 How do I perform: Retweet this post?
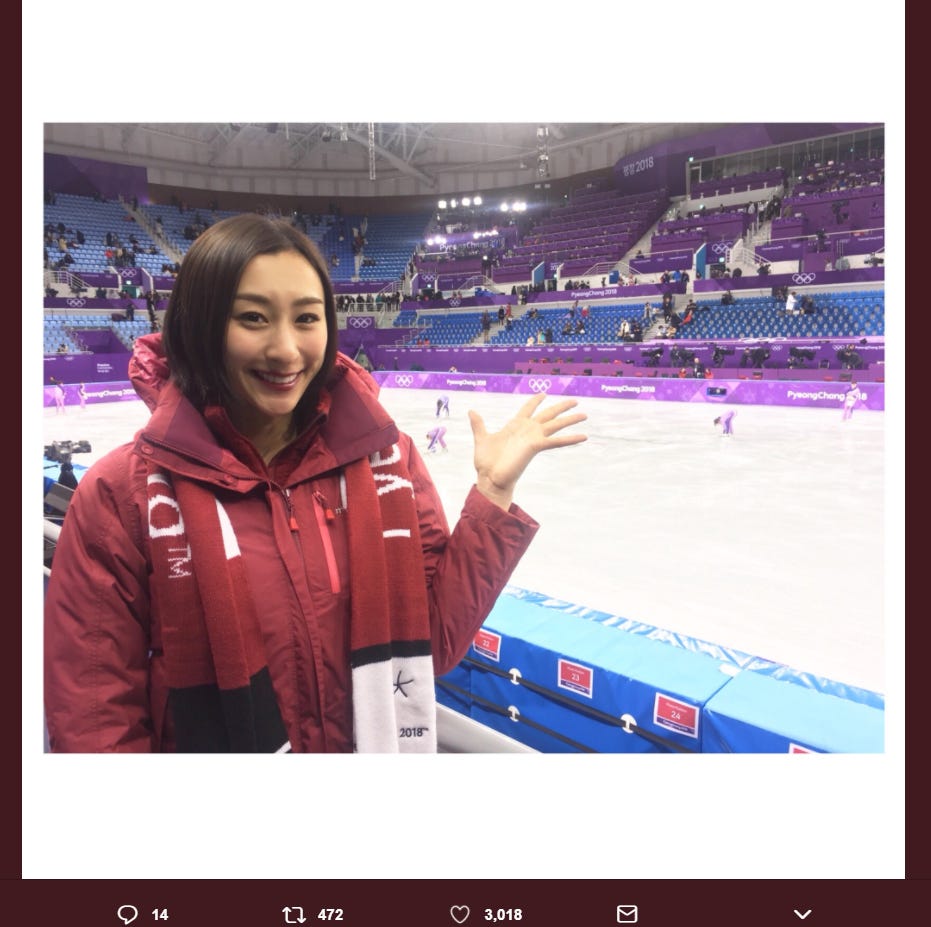(x=294, y=914)
